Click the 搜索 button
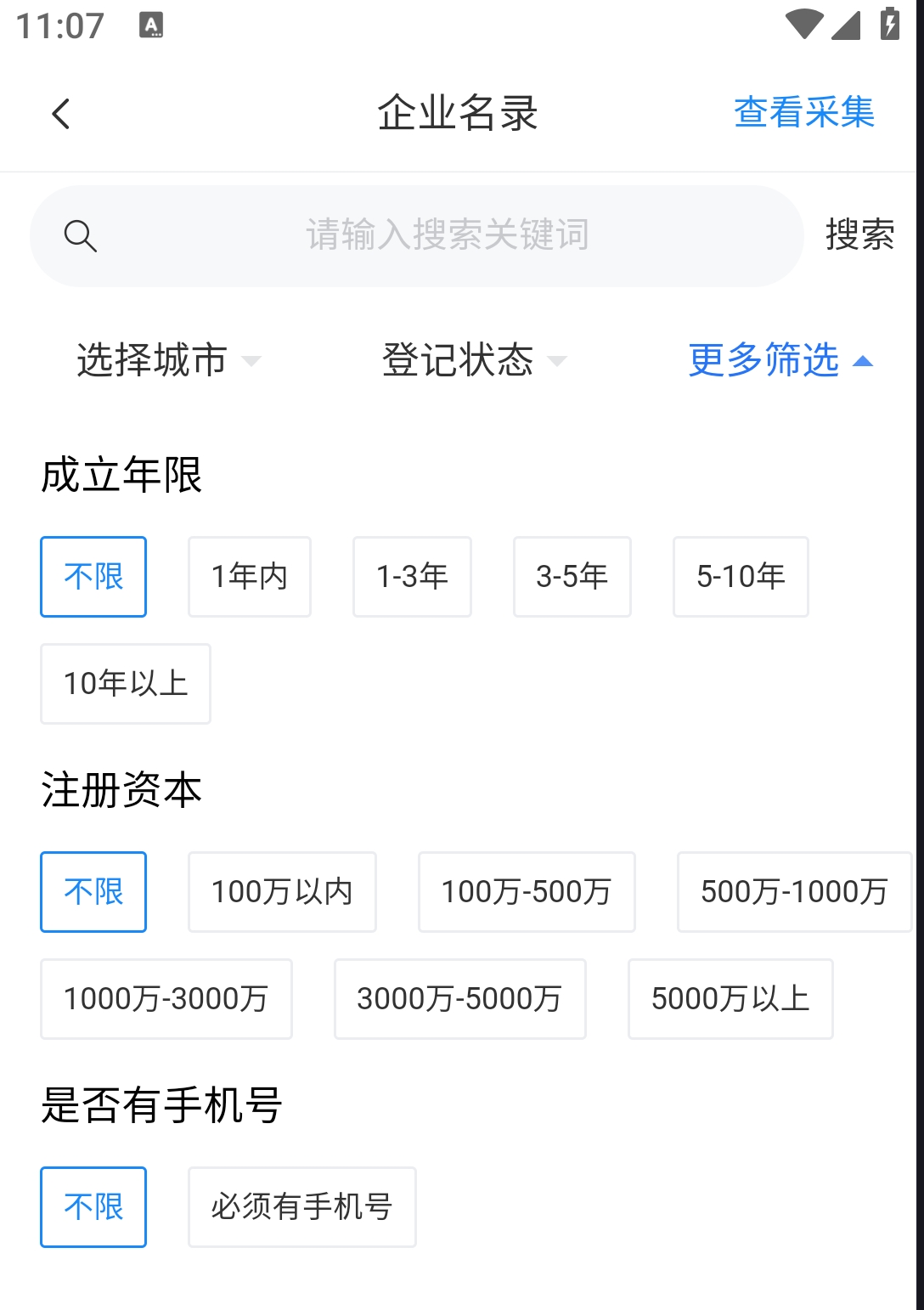Viewport: 924px width, 1310px height. coord(860,236)
